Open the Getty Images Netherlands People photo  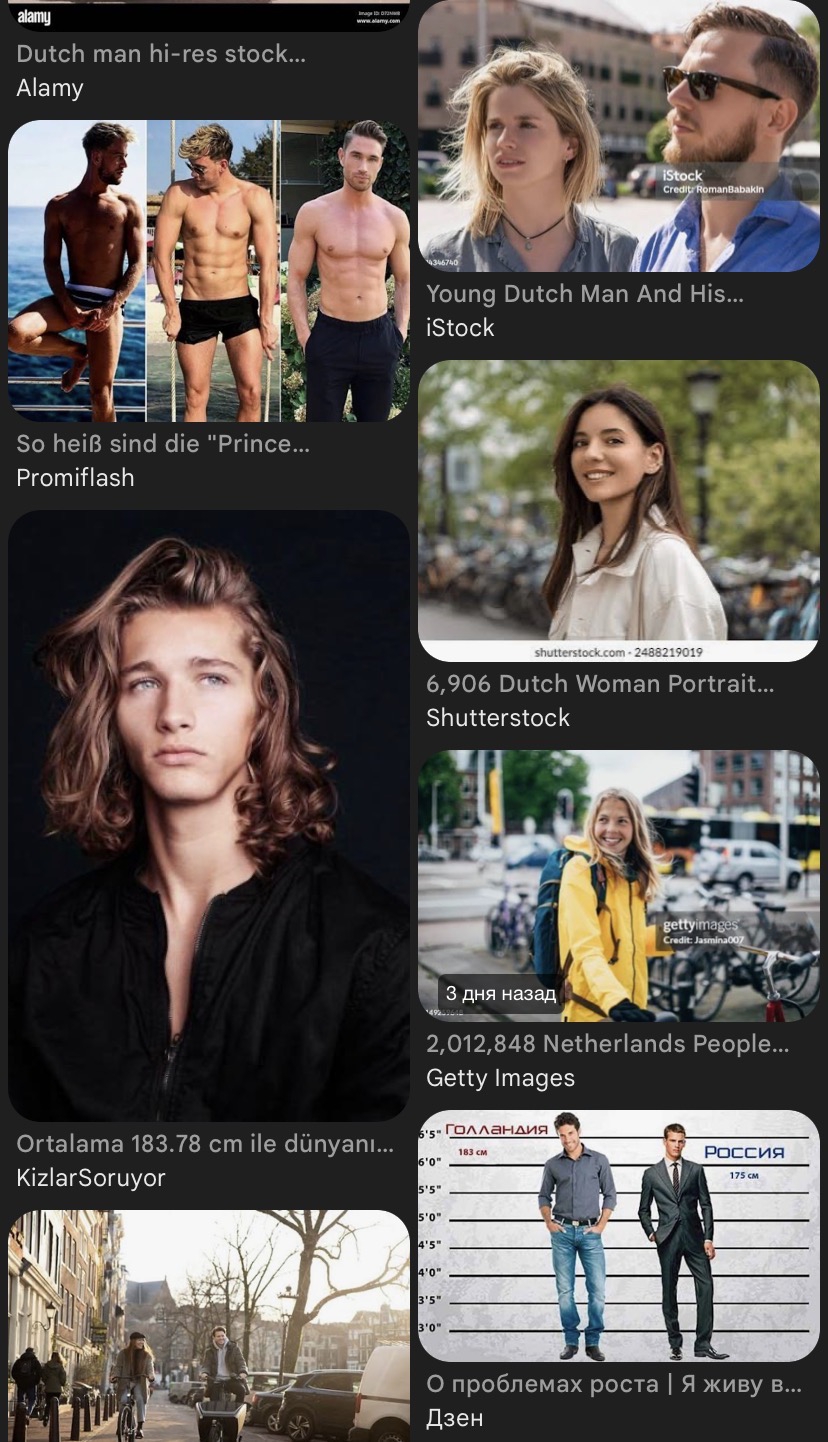[618, 885]
